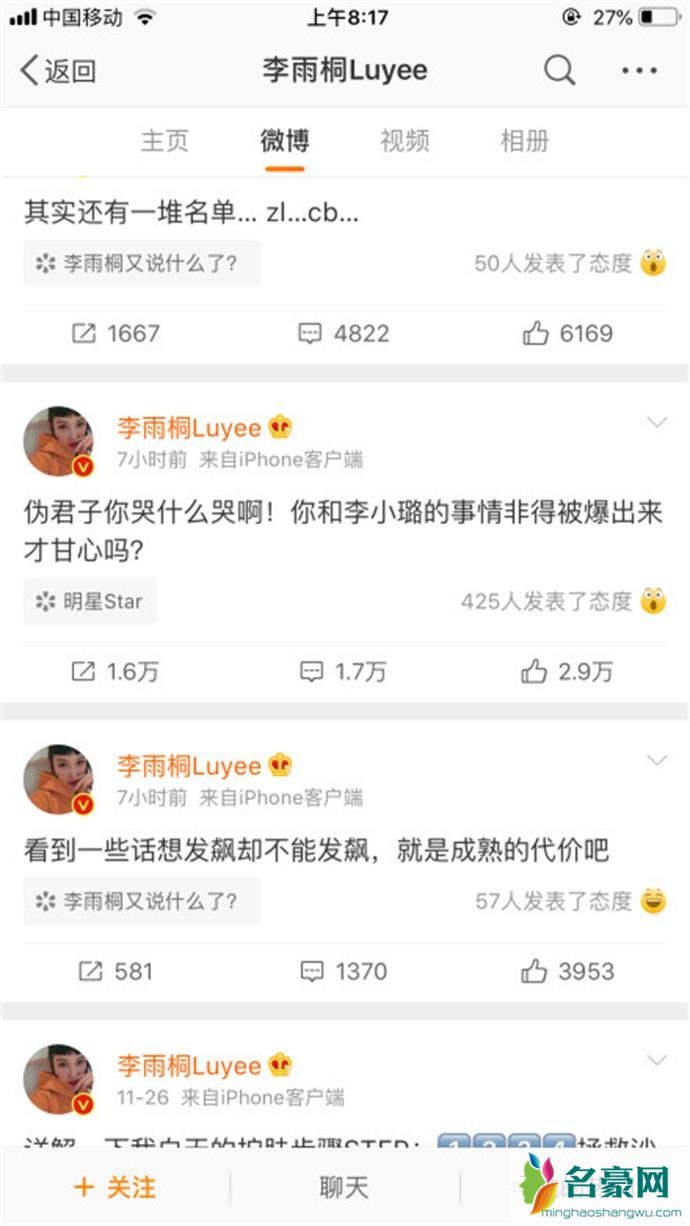Like the post with 6169 likes

pyautogui.click(x=567, y=333)
